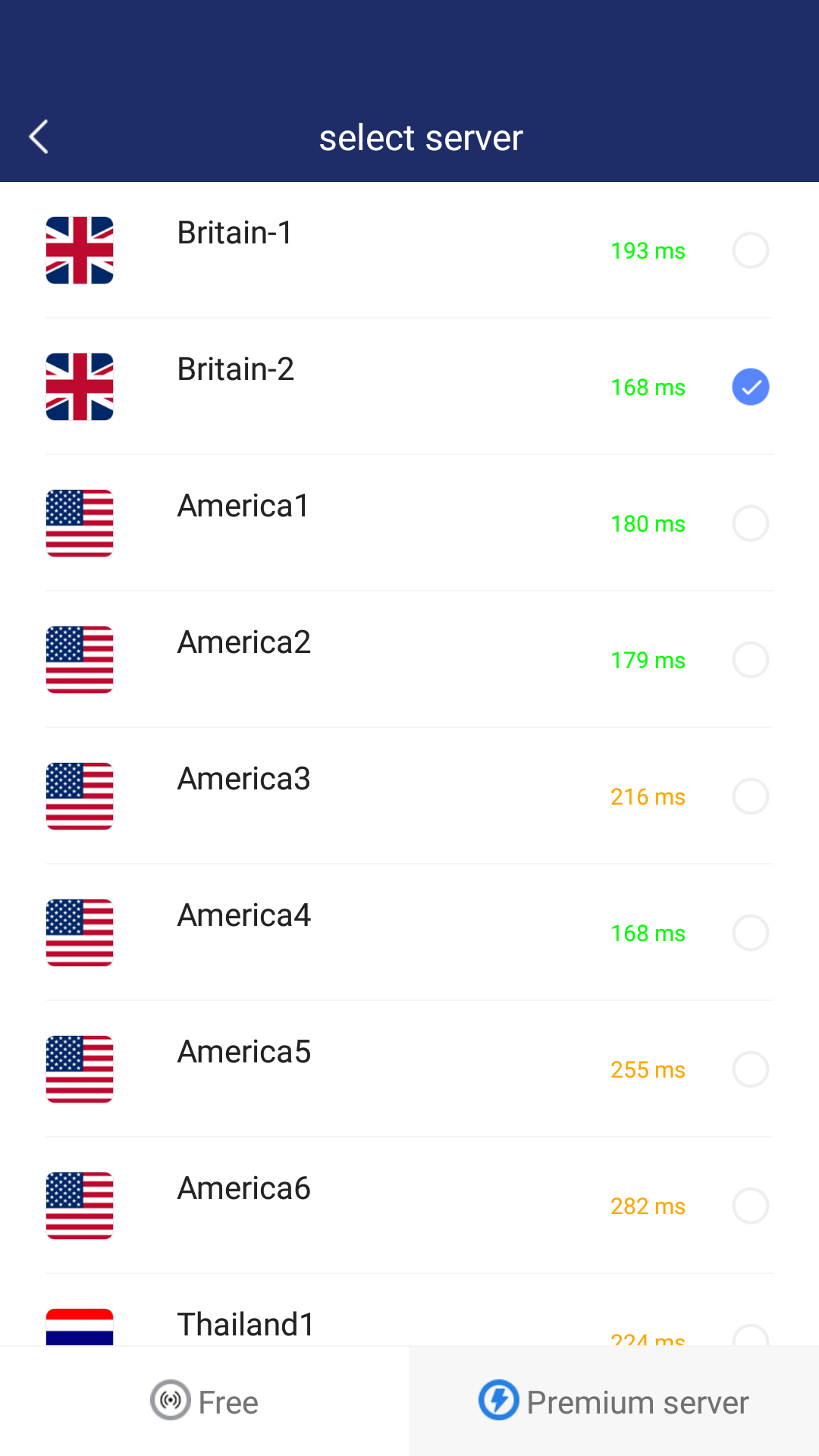Select the America6 radio button
Viewport: 819px width, 1456px height.
point(750,1206)
